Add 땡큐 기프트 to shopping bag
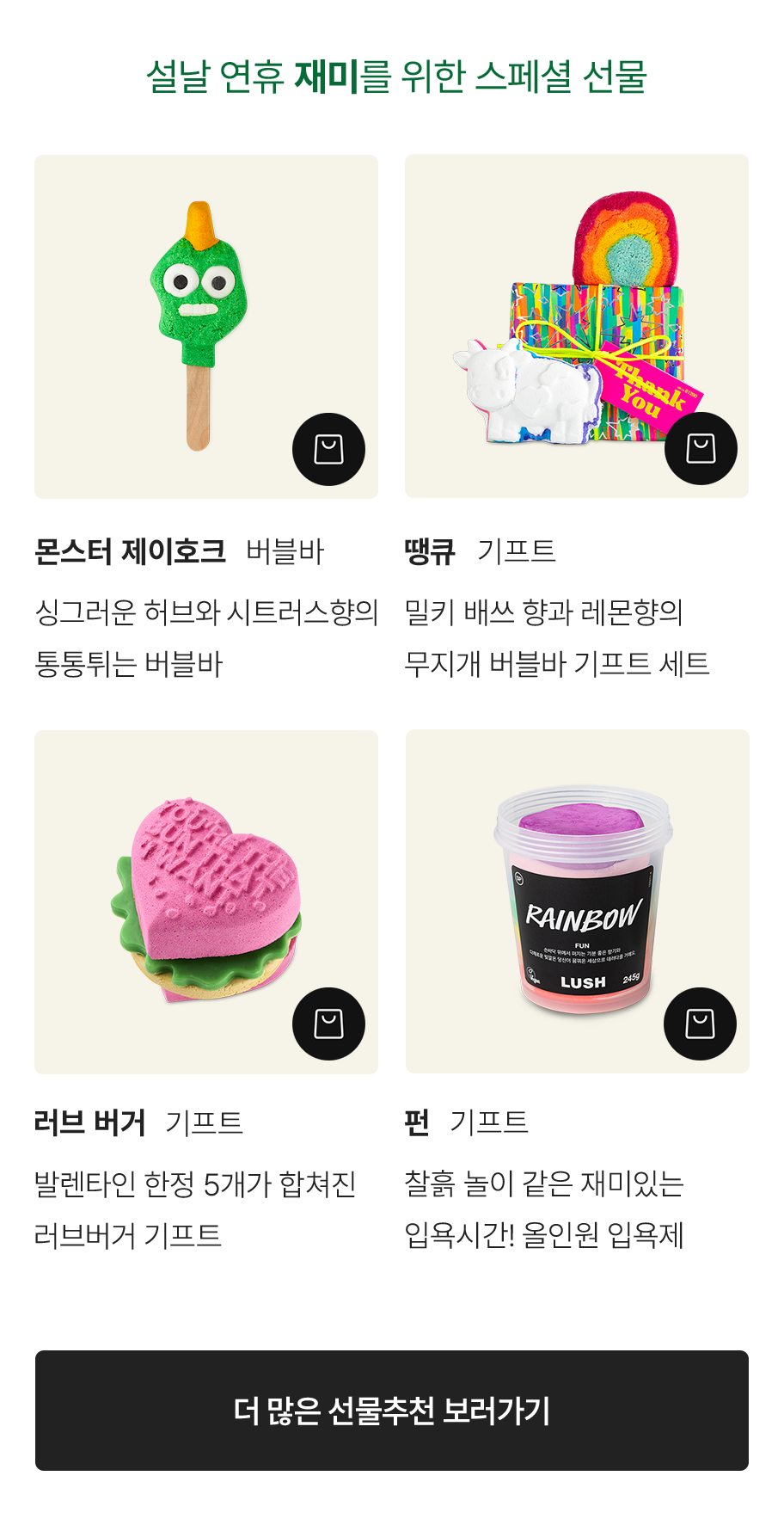The image size is (784, 1531). (x=701, y=448)
